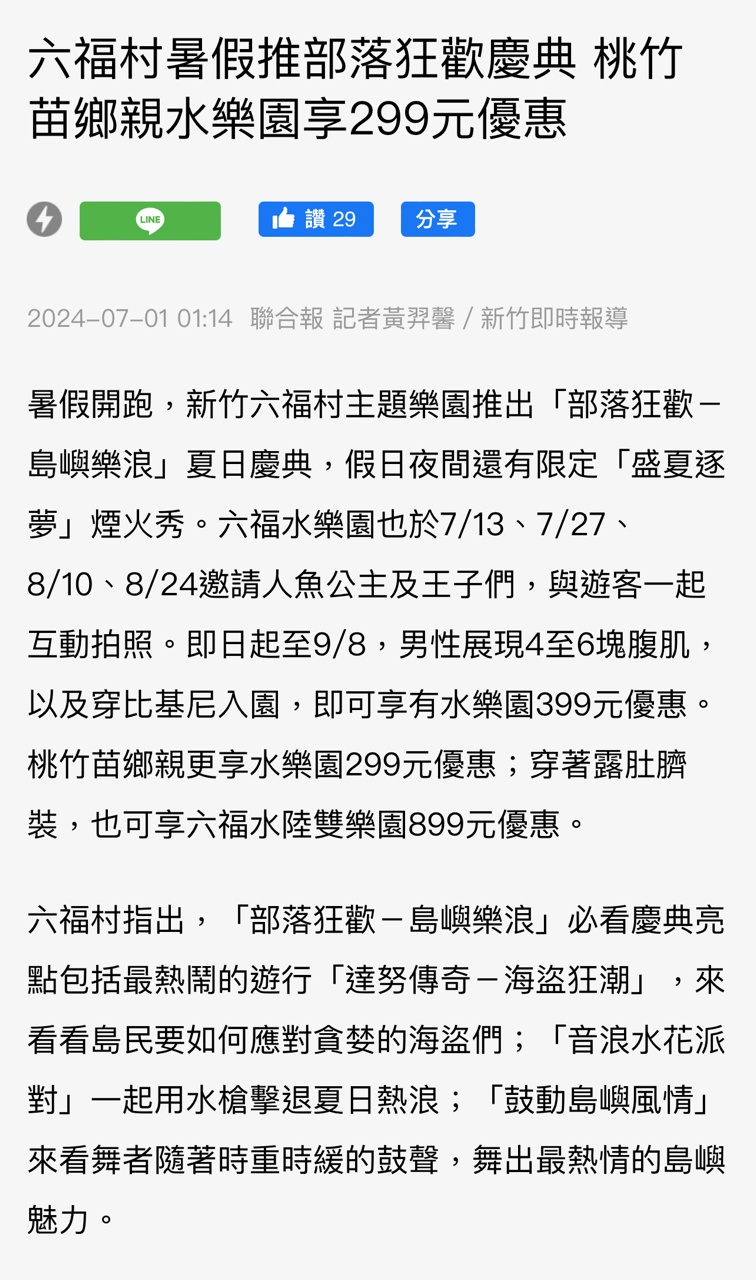Image resolution: width=756 pixels, height=1280 pixels.
Task: Tap the lightning bolt instant-article icon
Action: pyautogui.click(x=44, y=219)
